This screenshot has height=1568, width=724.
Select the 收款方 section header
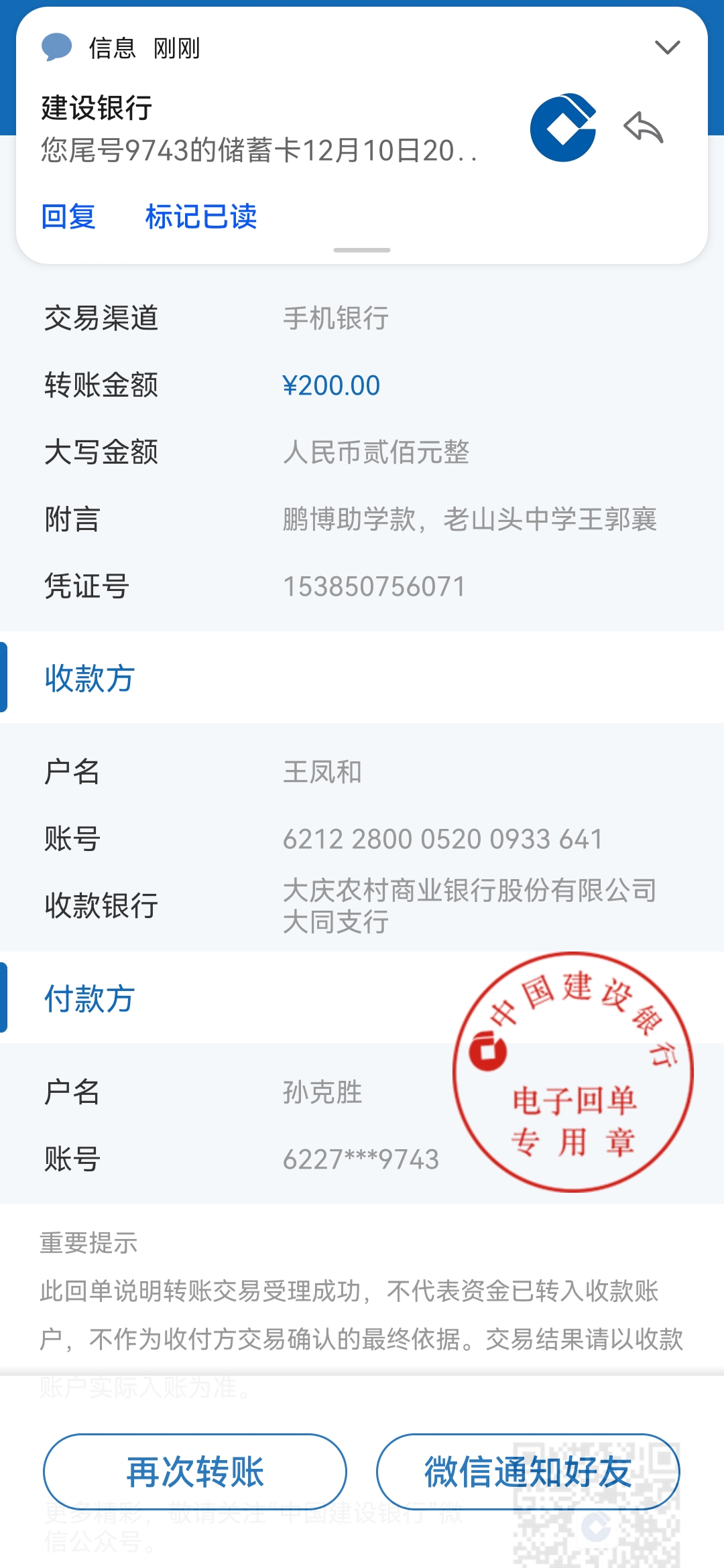(x=89, y=678)
